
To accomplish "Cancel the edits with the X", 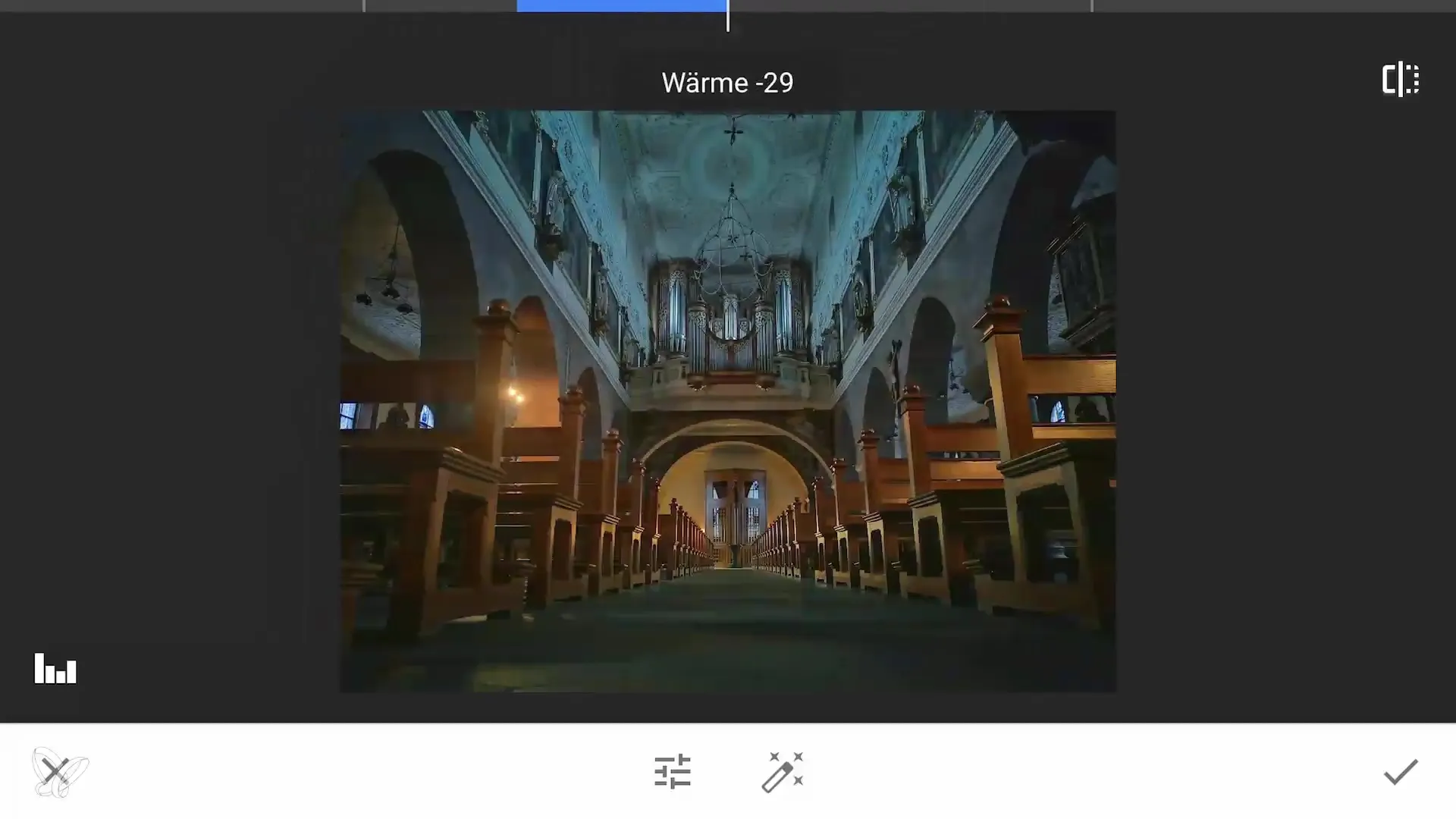I will coord(55,772).
